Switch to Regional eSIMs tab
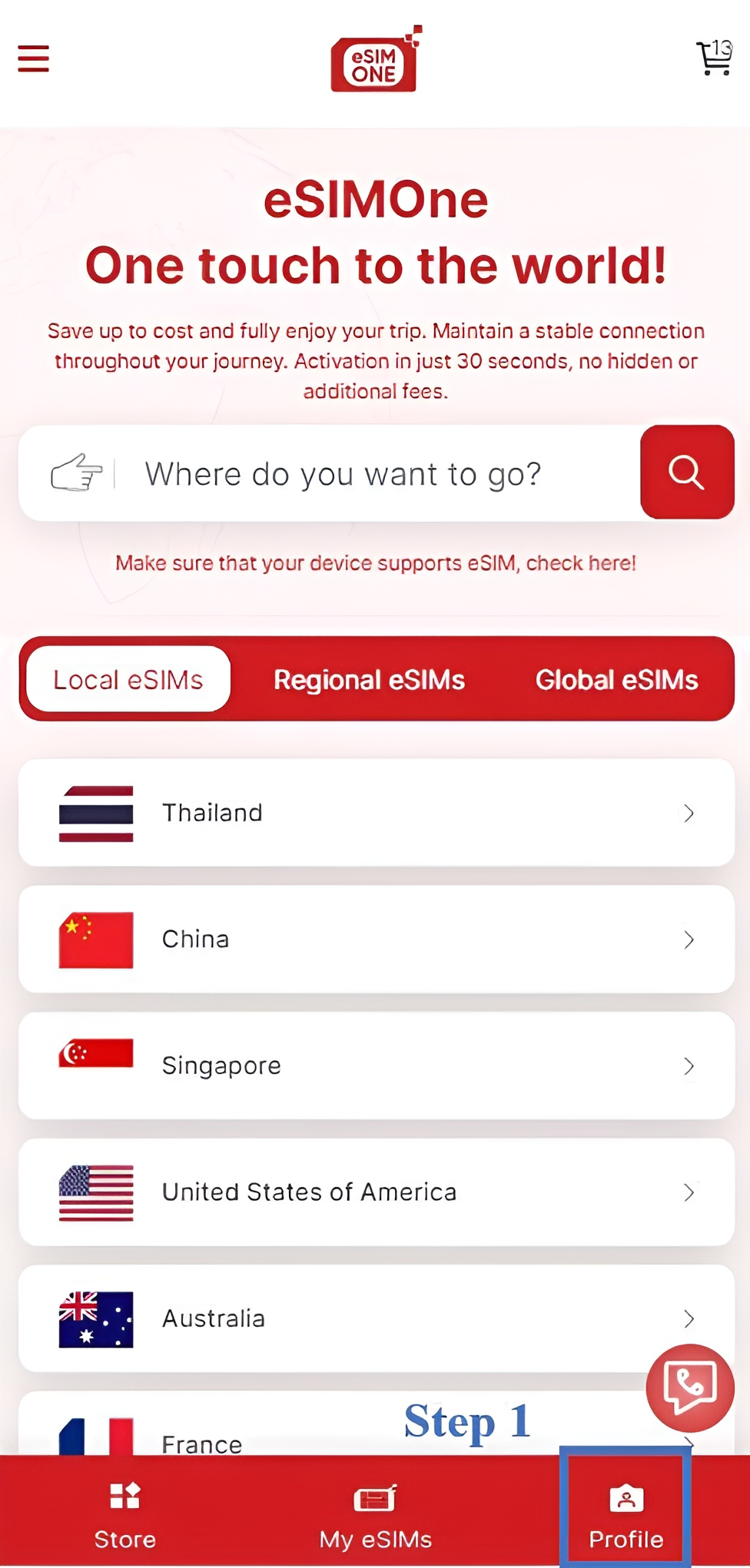The image size is (750, 1568). (369, 680)
